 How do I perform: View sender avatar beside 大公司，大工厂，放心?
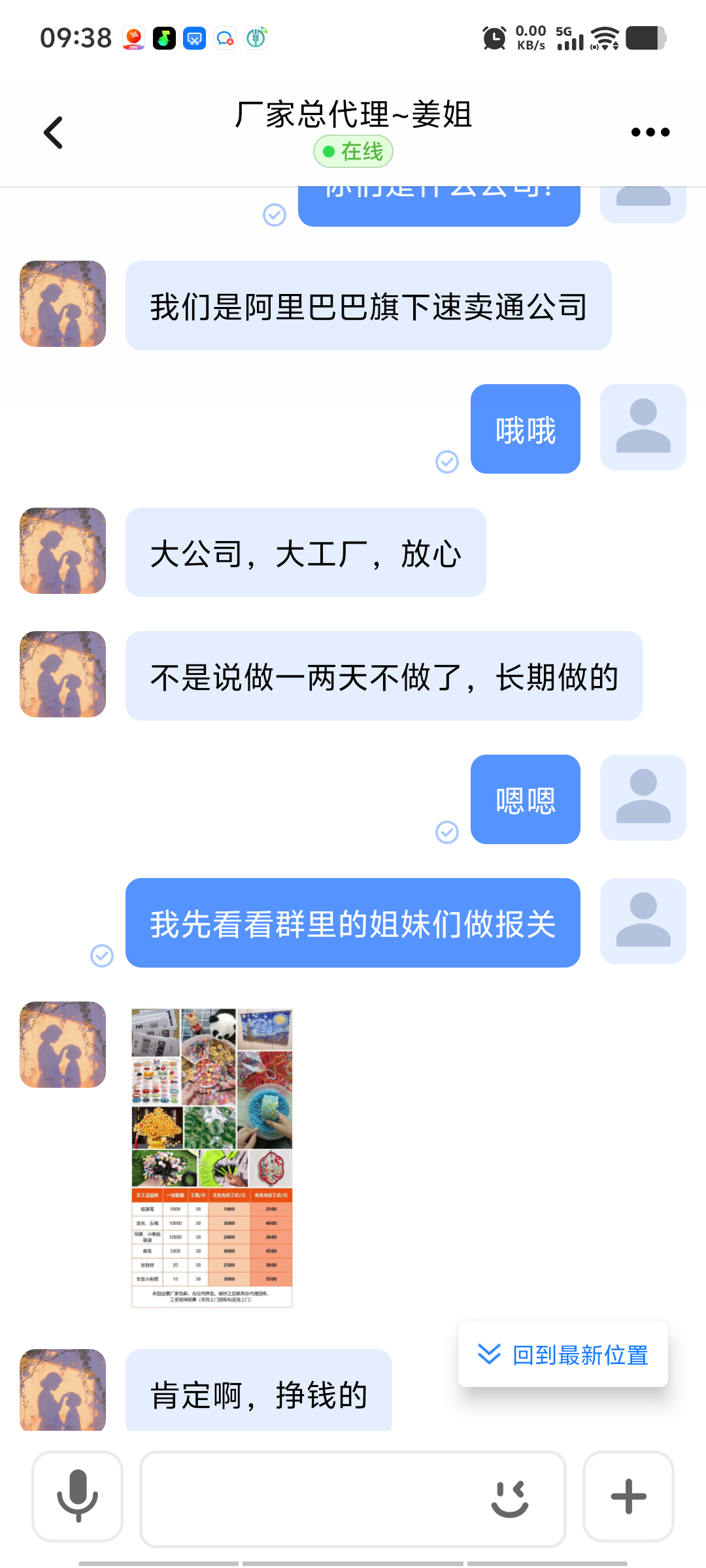click(x=63, y=551)
